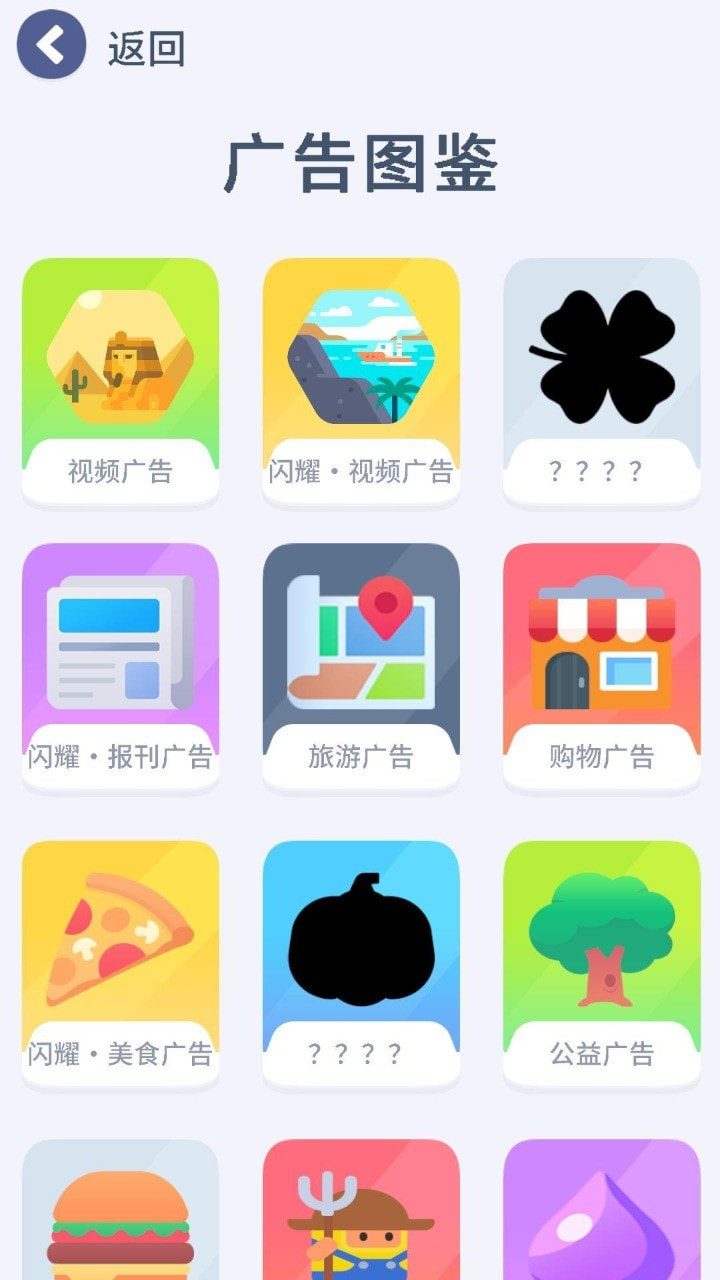Open the 视频广告 sphinx card icon

click(x=119, y=360)
